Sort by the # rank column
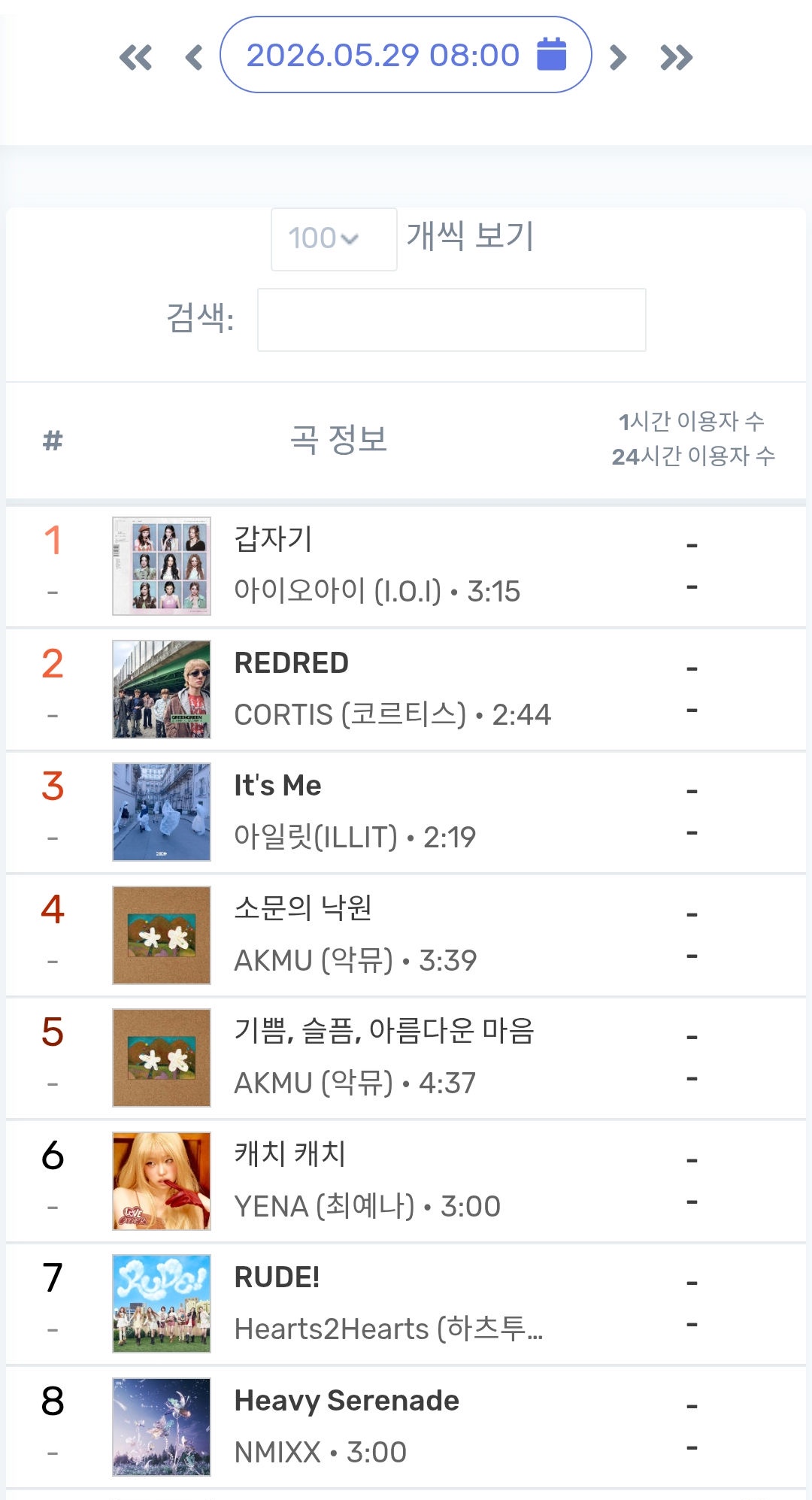 pos(53,440)
